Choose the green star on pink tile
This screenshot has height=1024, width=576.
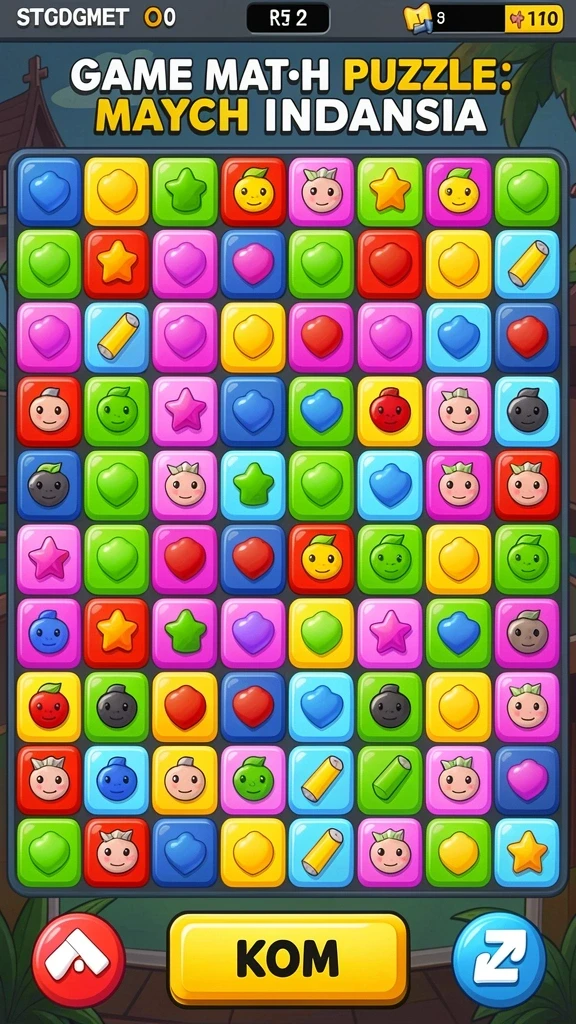tap(185, 632)
